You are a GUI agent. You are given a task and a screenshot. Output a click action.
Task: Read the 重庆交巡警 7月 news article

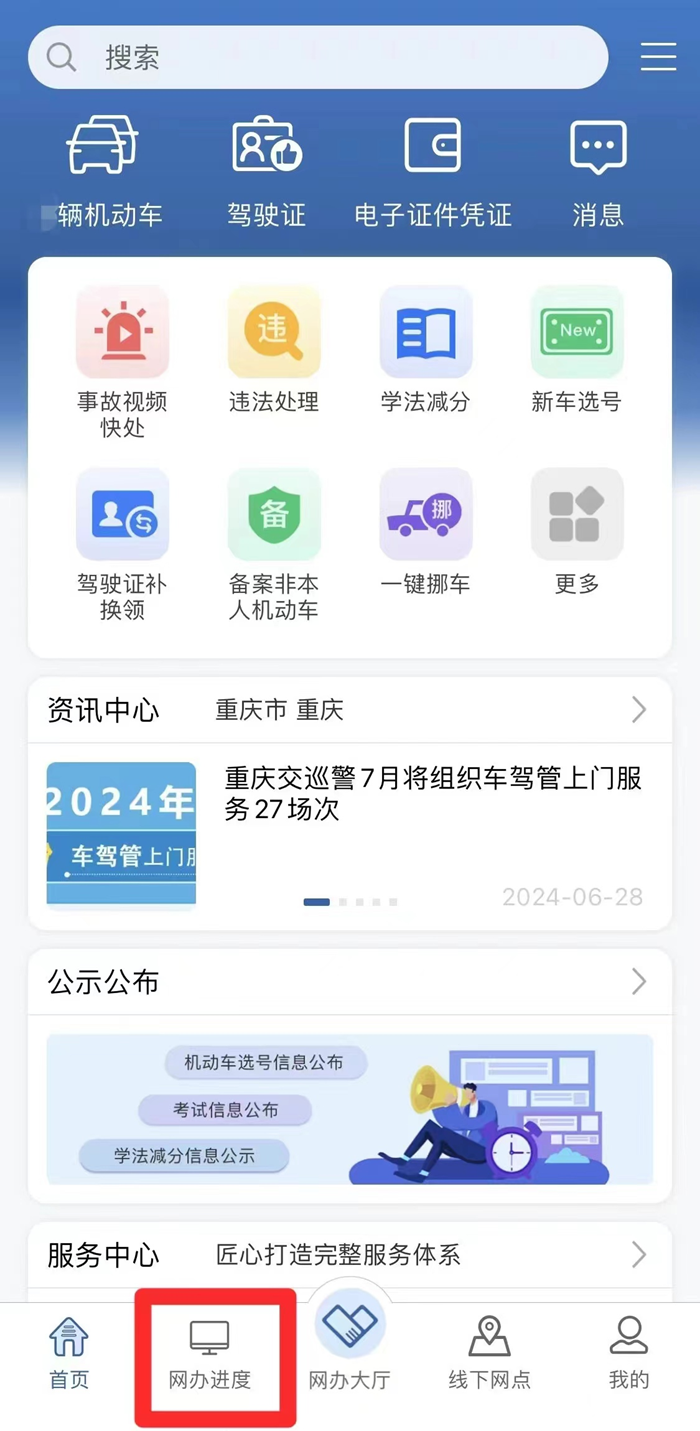click(432, 794)
